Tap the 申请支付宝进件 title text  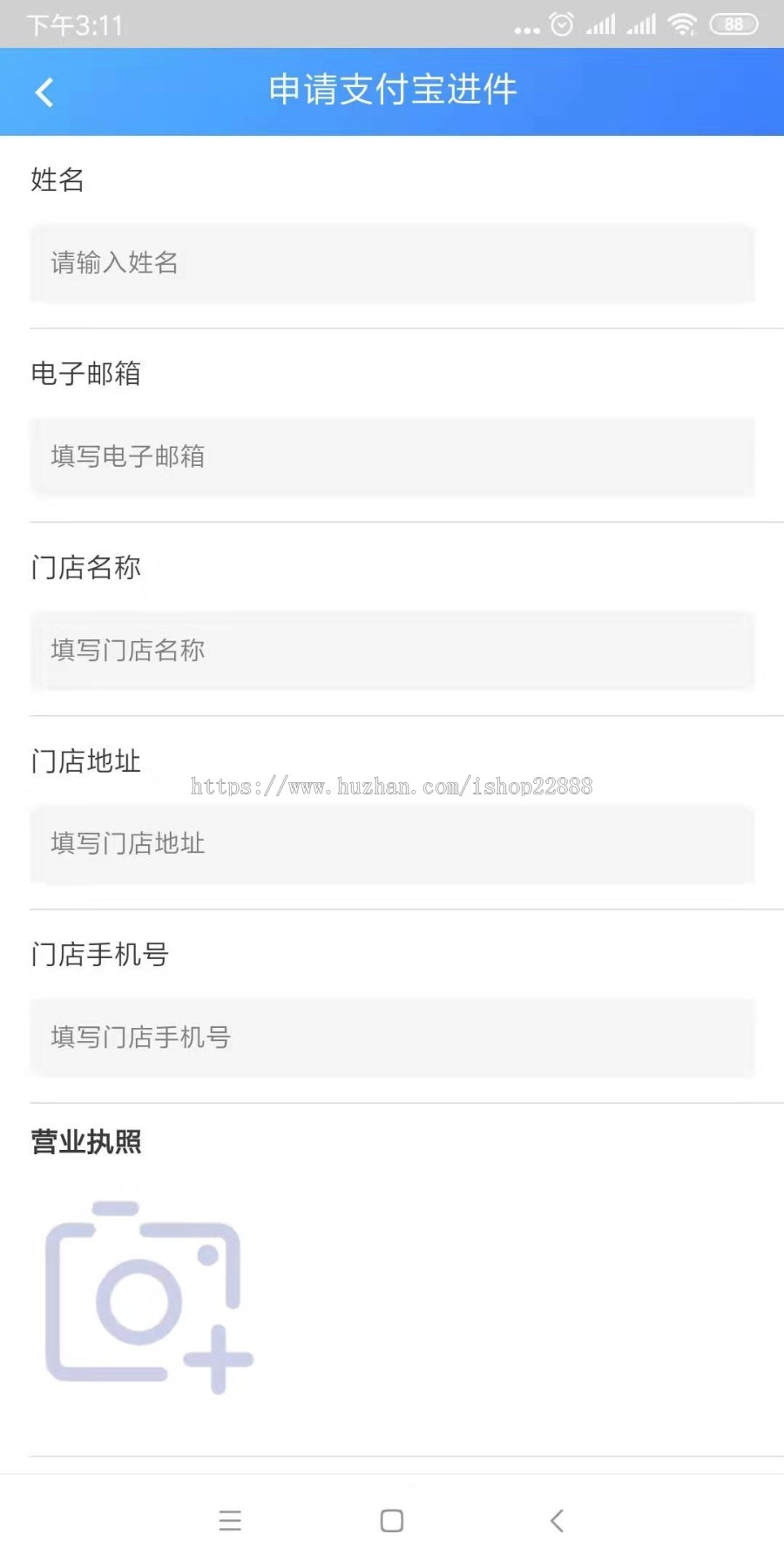[x=392, y=90]
